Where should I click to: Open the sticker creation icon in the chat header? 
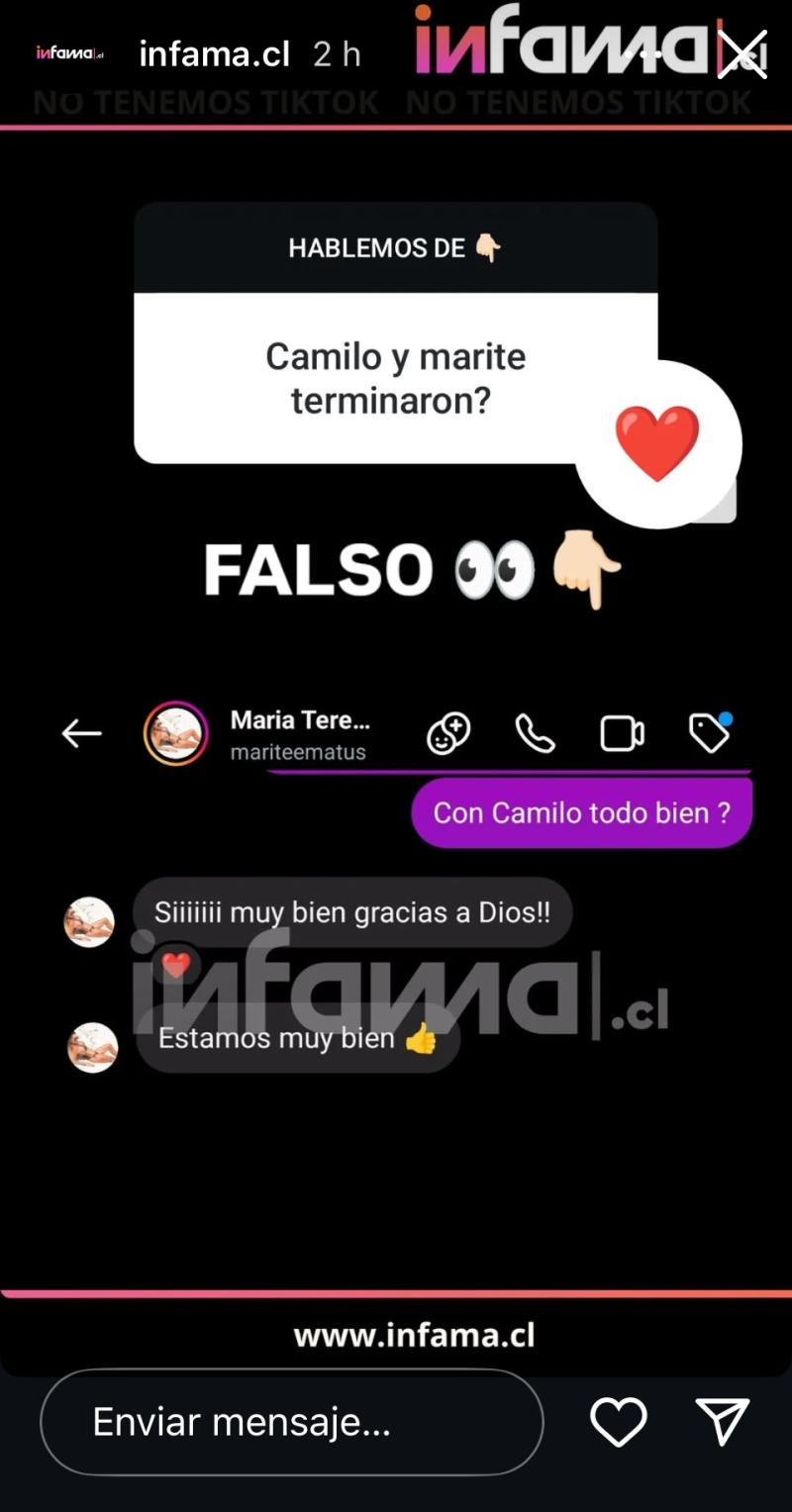(447, 733)
